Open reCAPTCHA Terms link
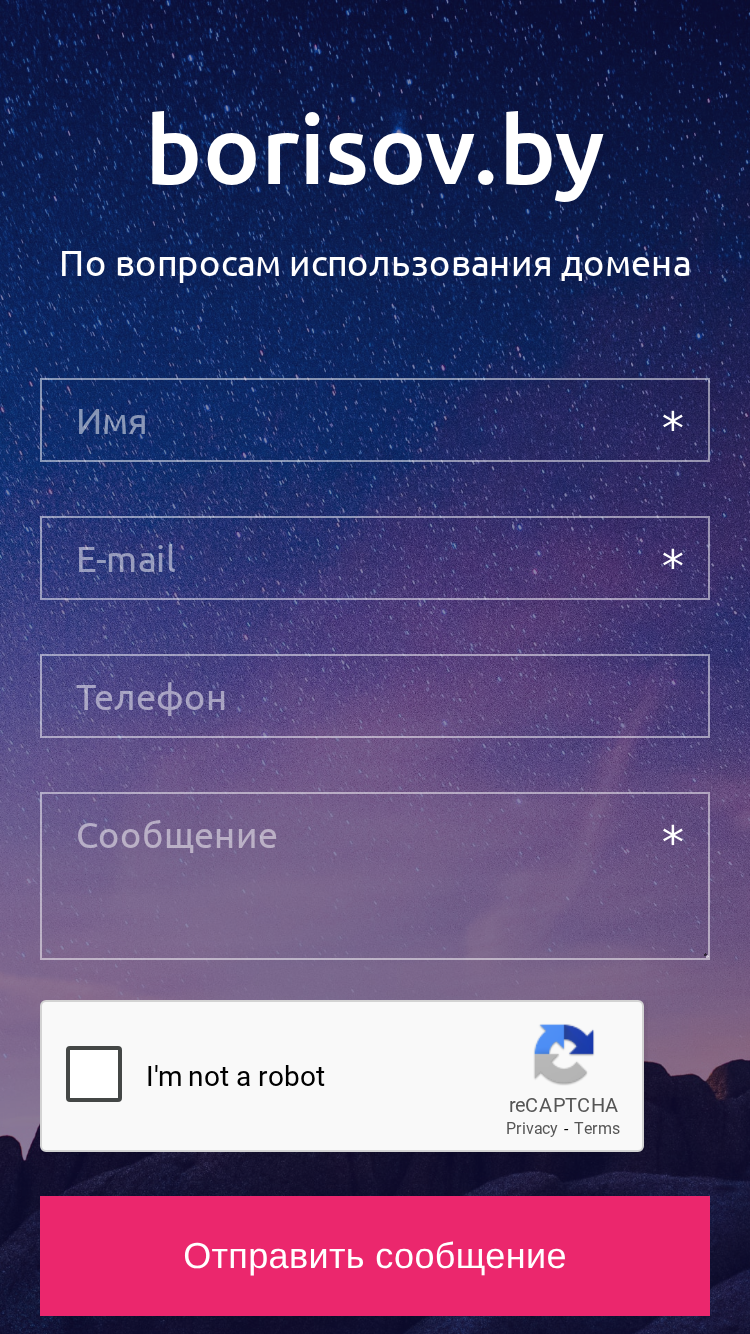 click(597, 1128)
